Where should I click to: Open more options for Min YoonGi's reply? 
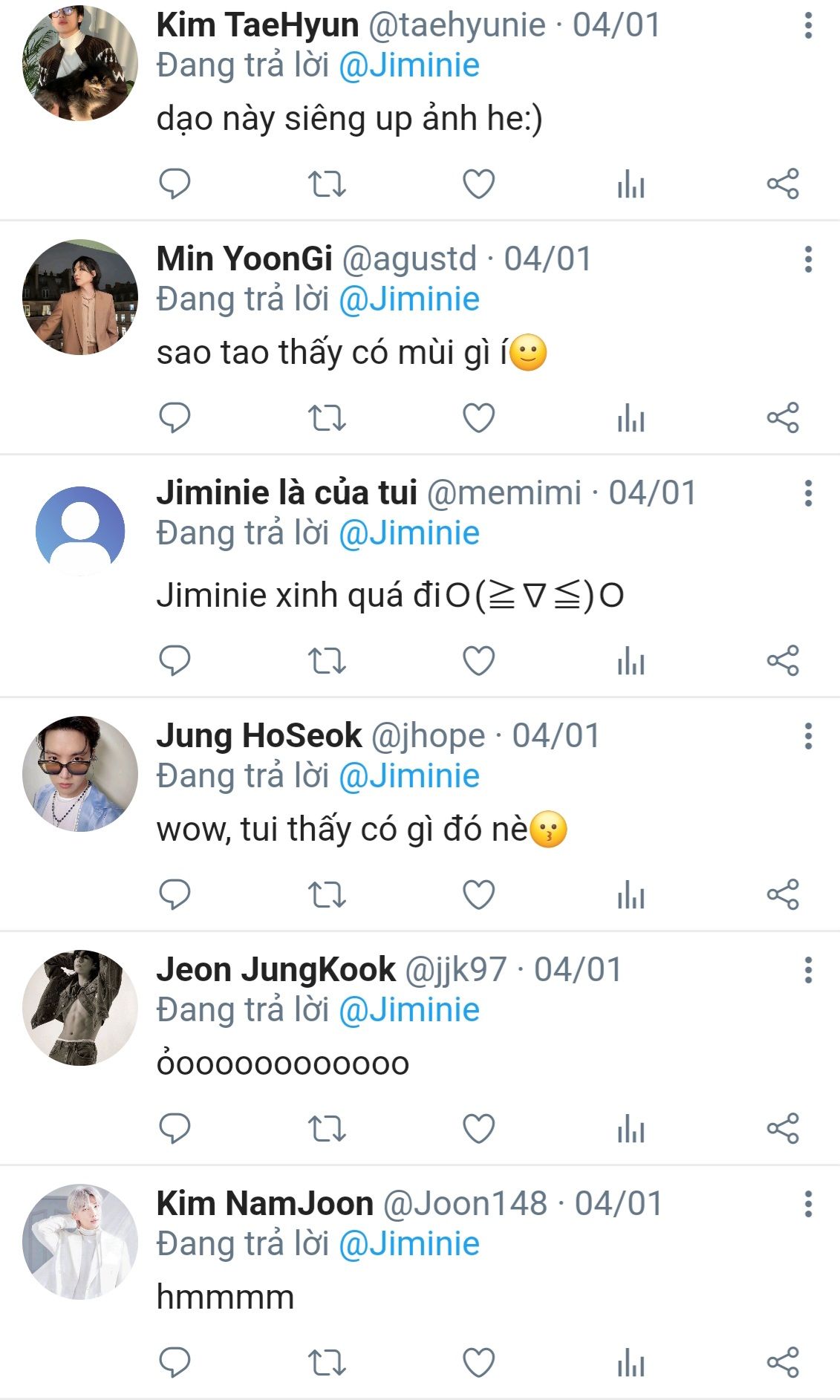tap(808, 259)
